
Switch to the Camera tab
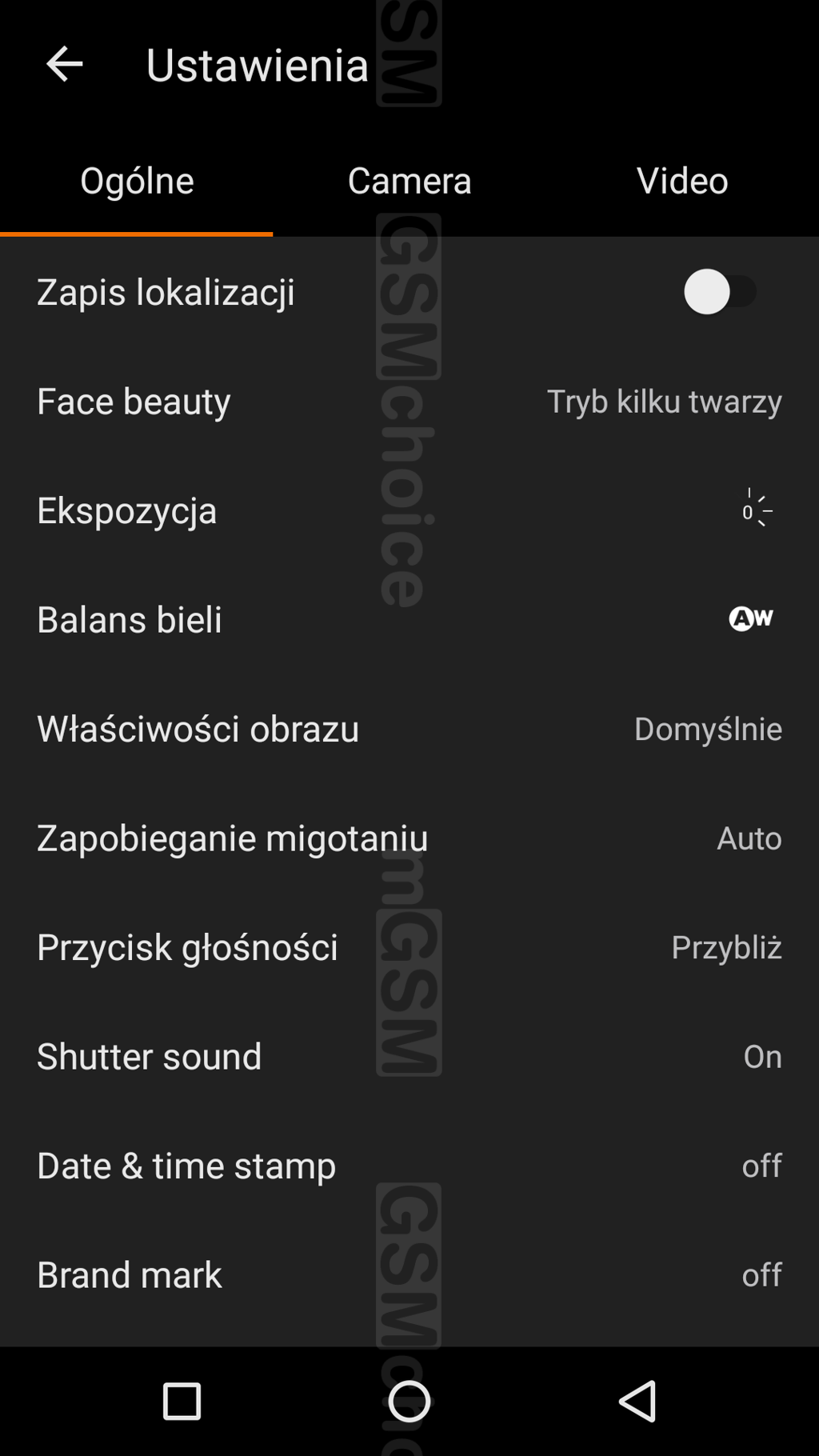click(x=409, y=181)
